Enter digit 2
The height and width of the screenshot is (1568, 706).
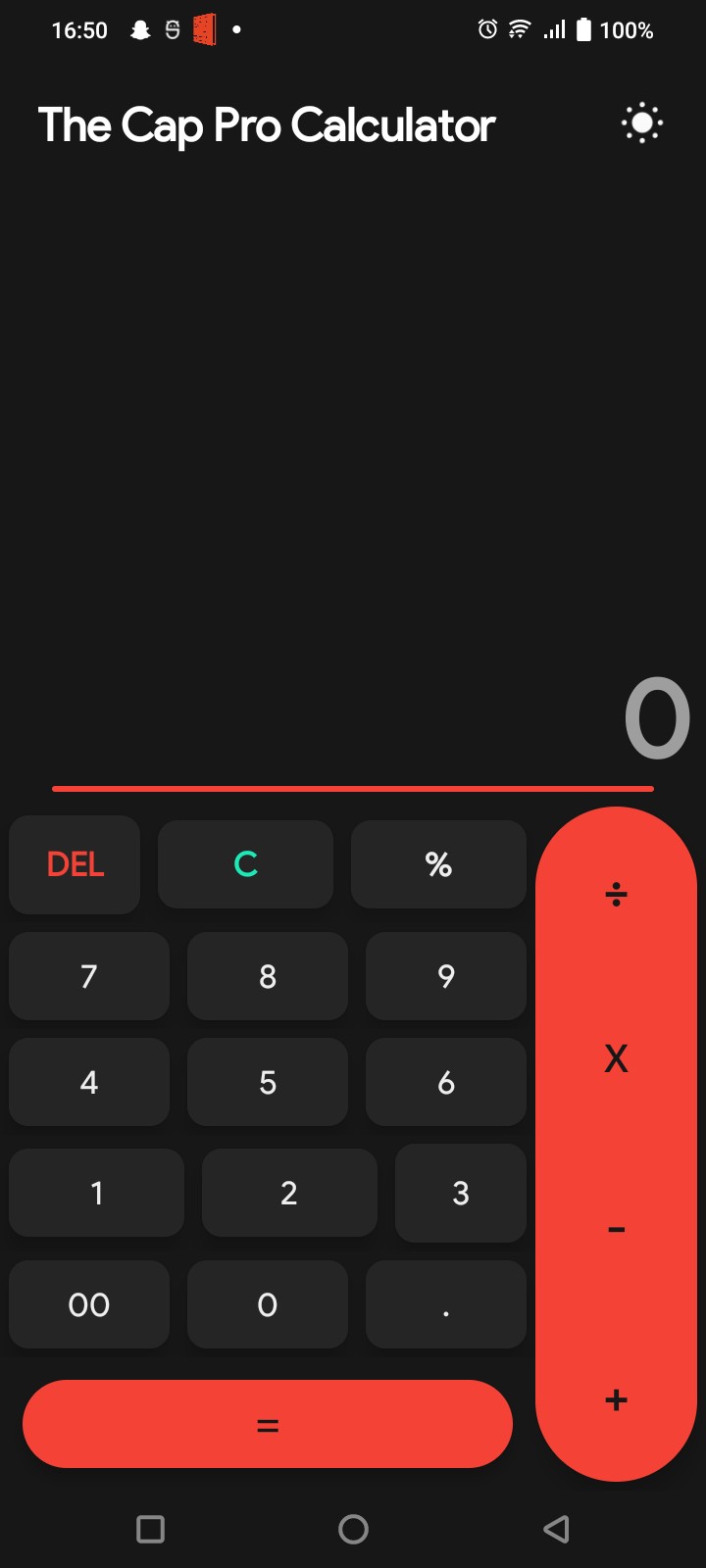289,1193
